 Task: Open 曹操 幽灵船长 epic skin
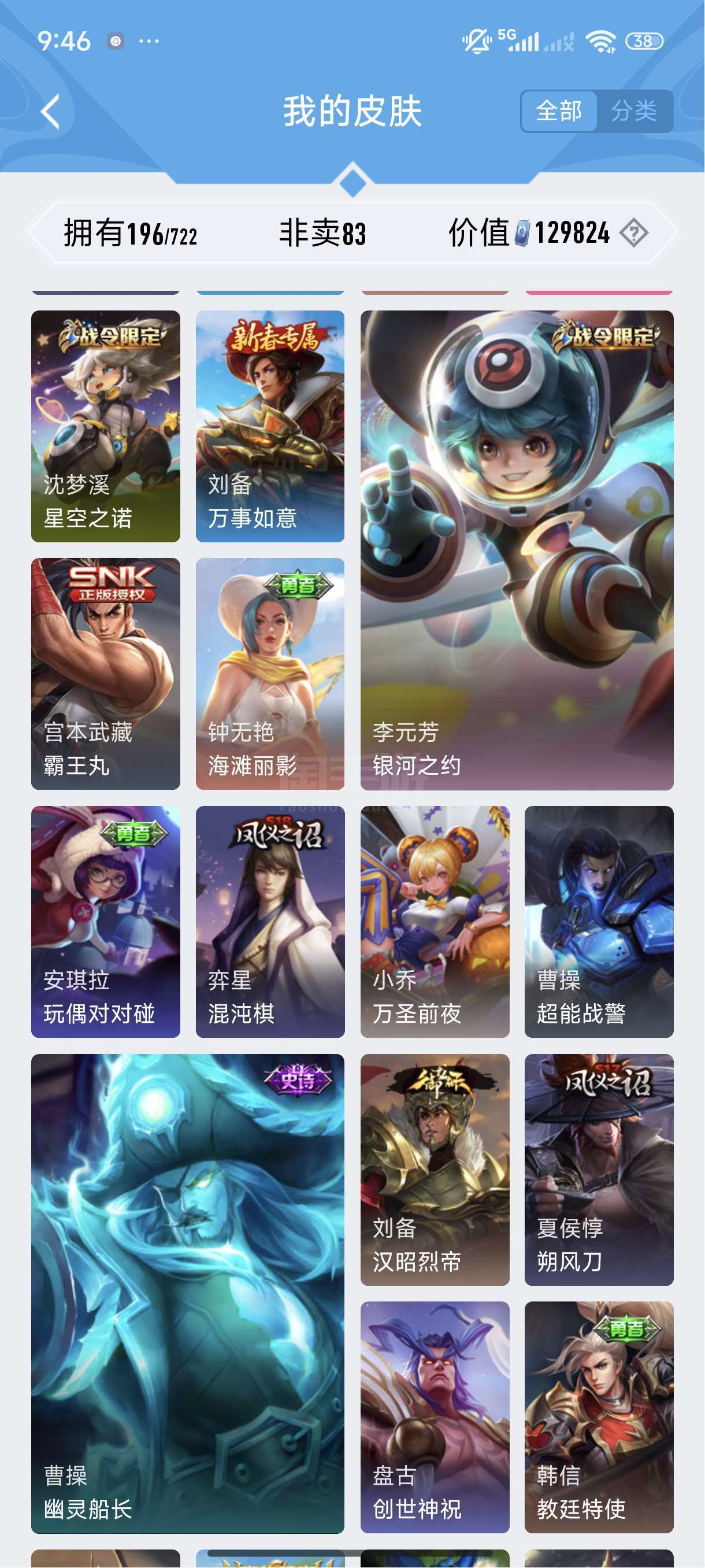coord(187,1293)
